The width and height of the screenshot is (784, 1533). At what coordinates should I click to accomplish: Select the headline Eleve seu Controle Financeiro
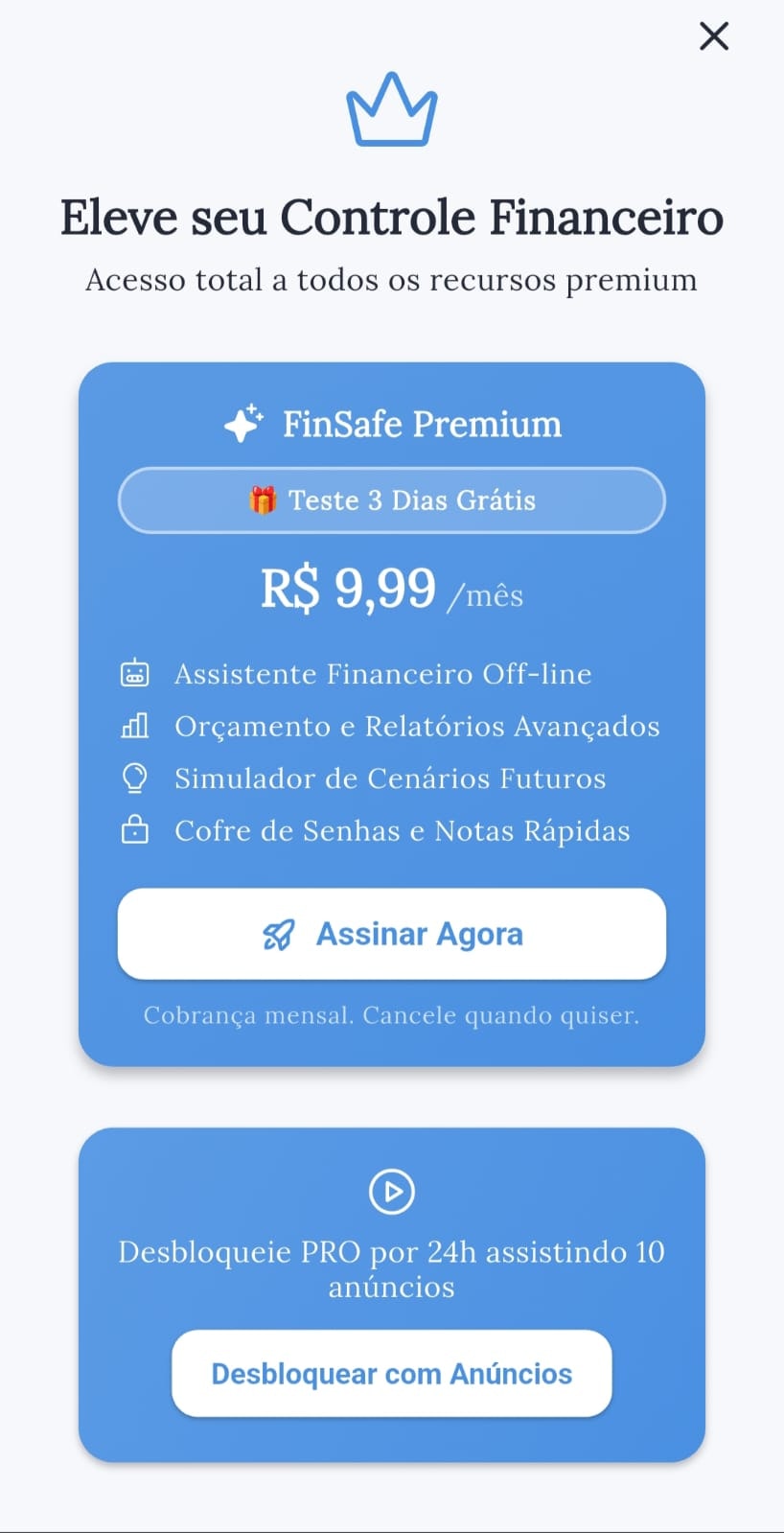tap(392, 217)
